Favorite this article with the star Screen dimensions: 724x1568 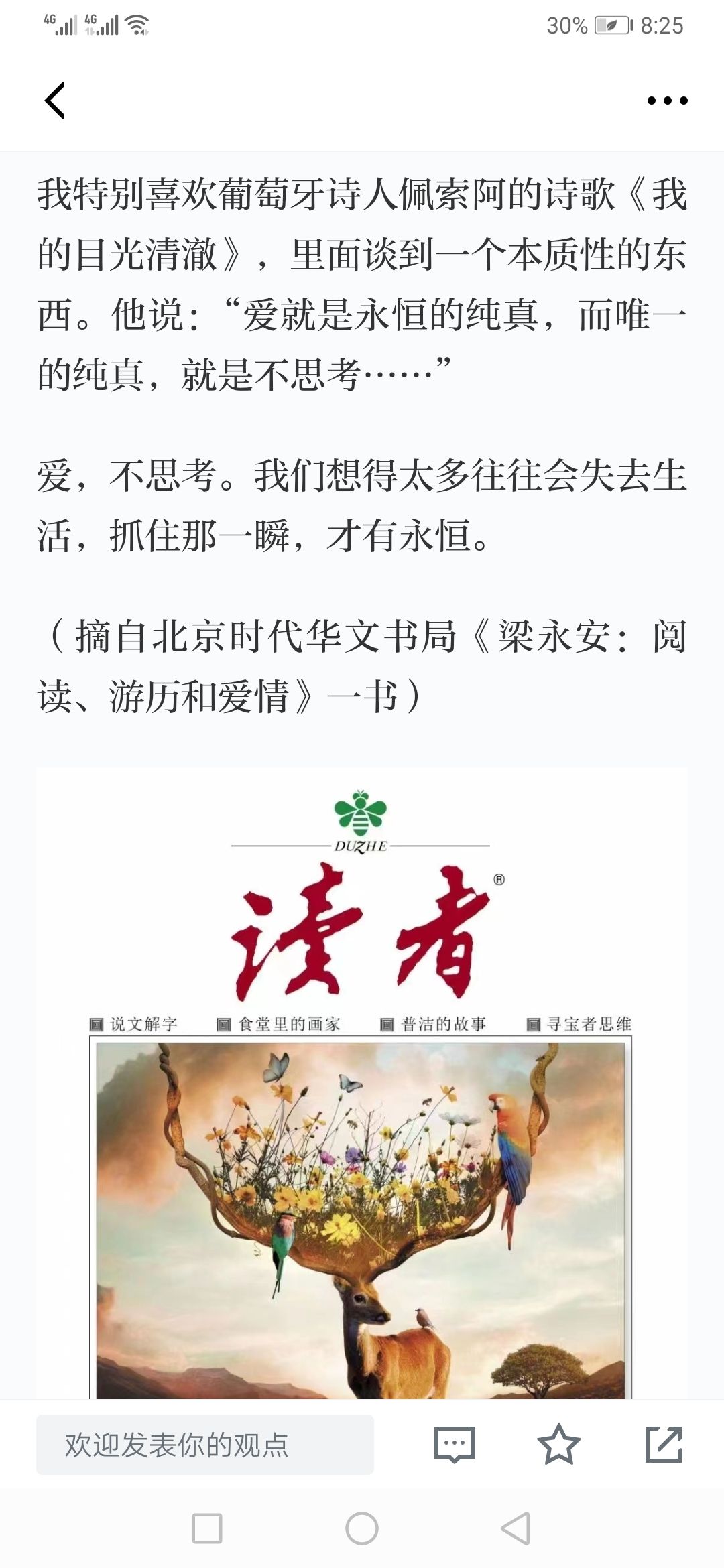click(558, 1444)
